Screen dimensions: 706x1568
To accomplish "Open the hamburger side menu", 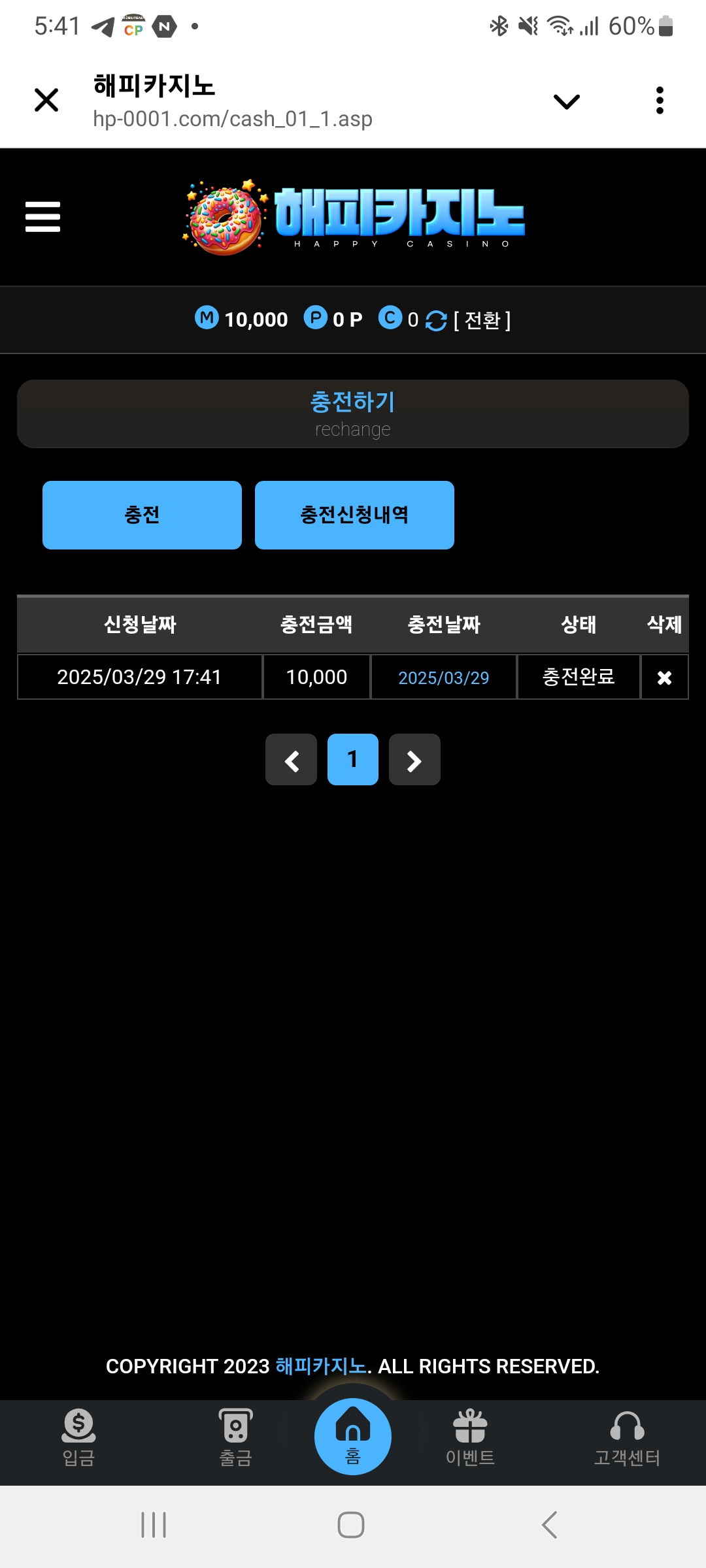I will (x=43, y=217).
